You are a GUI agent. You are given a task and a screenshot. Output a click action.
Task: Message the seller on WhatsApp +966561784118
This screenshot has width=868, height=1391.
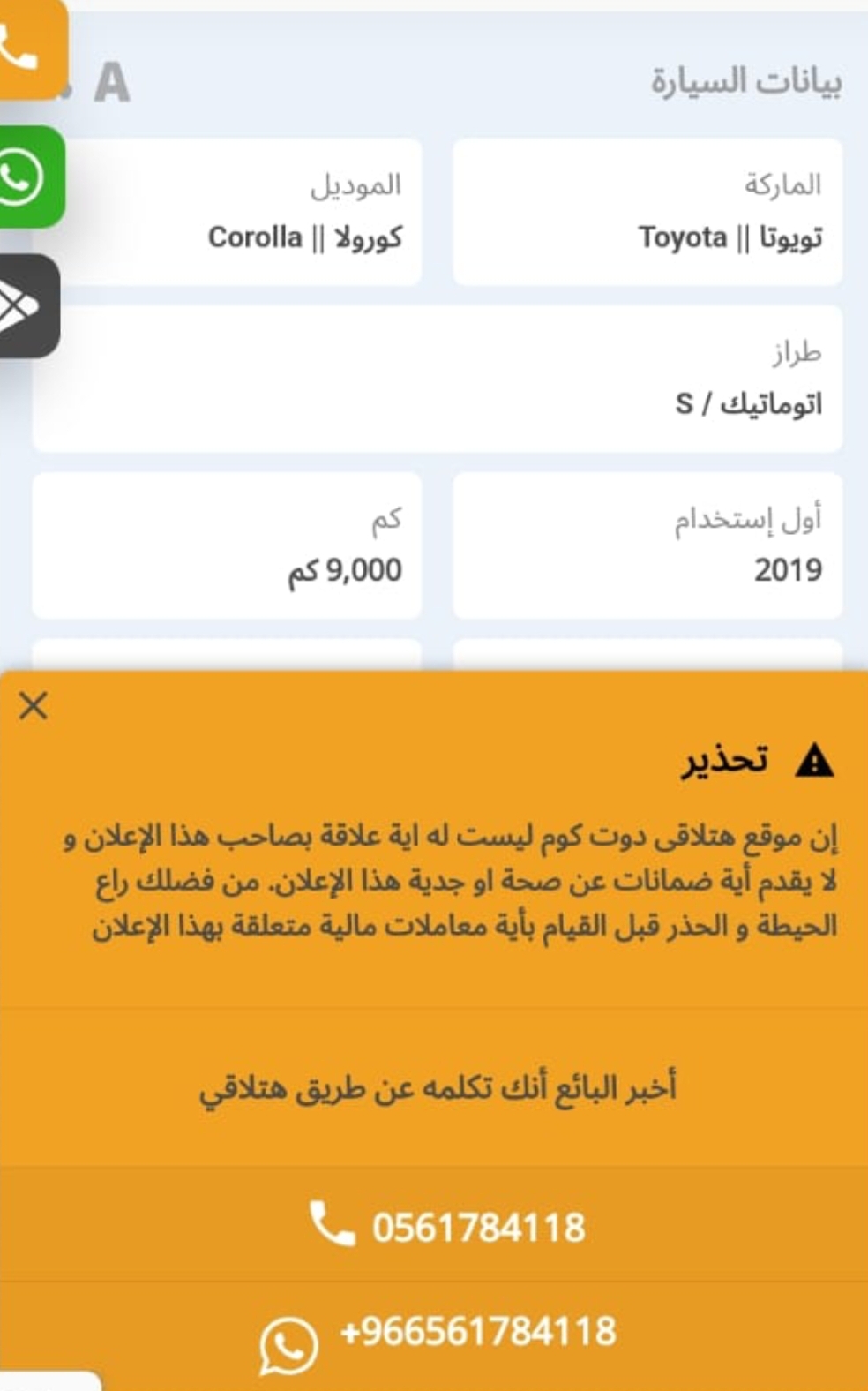pyautogui.click(x=434, y=1336)
